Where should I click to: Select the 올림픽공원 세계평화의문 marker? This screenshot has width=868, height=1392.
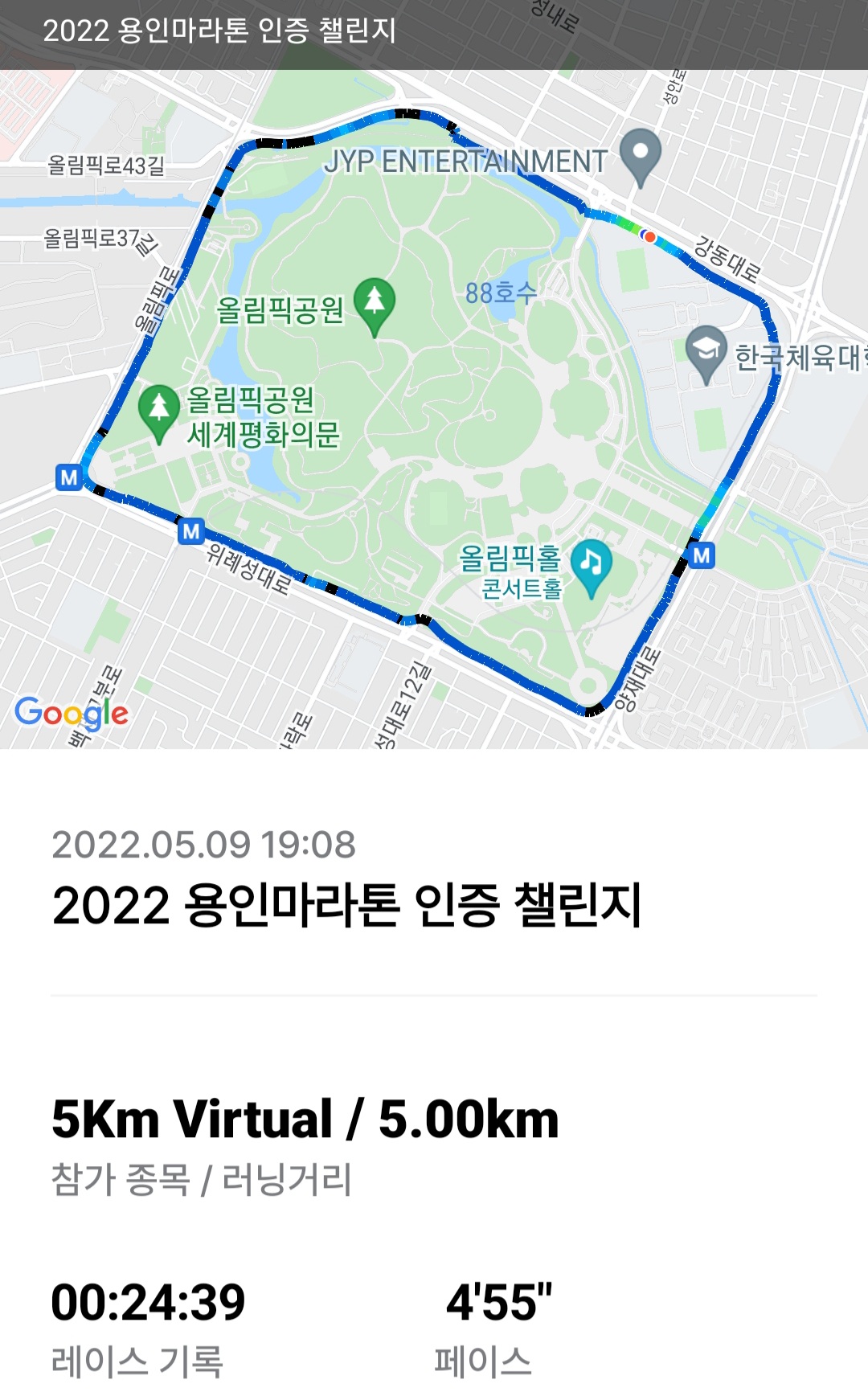tap(159, 410)
